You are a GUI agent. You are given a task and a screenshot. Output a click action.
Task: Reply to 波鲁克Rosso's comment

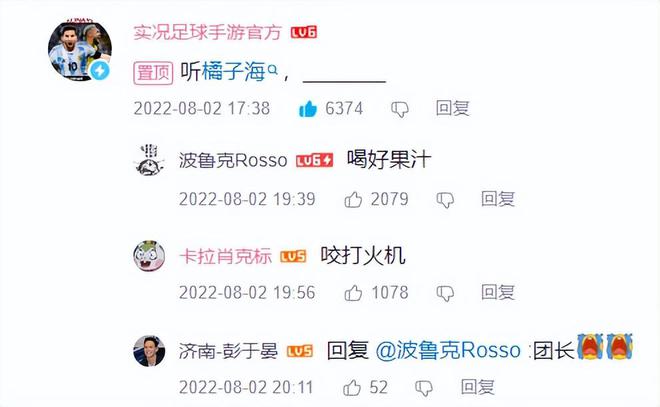pyautogui.click(x=498, y=199)
